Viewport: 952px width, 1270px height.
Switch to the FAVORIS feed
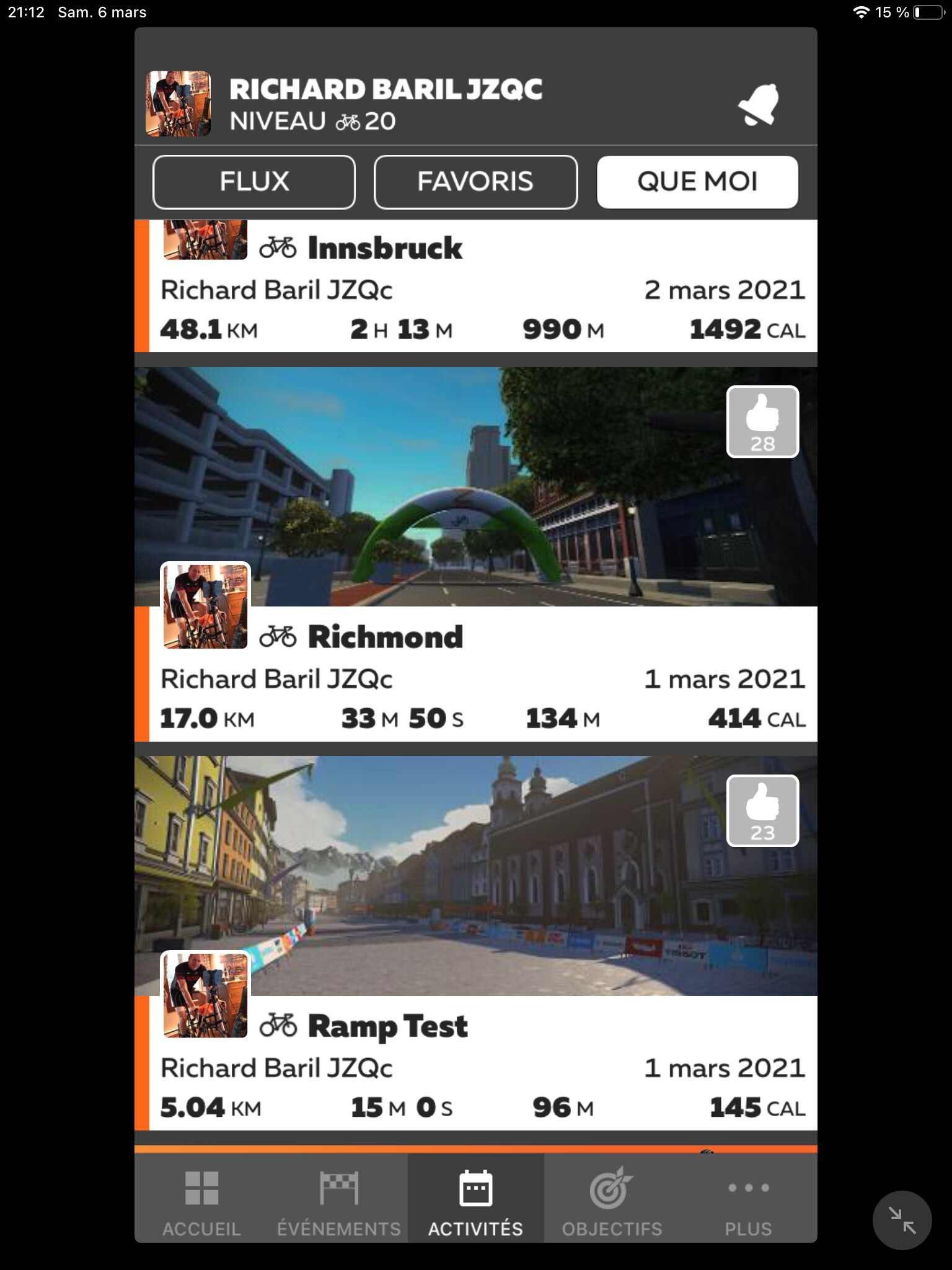pyautogui.click(x=475, y=182)
